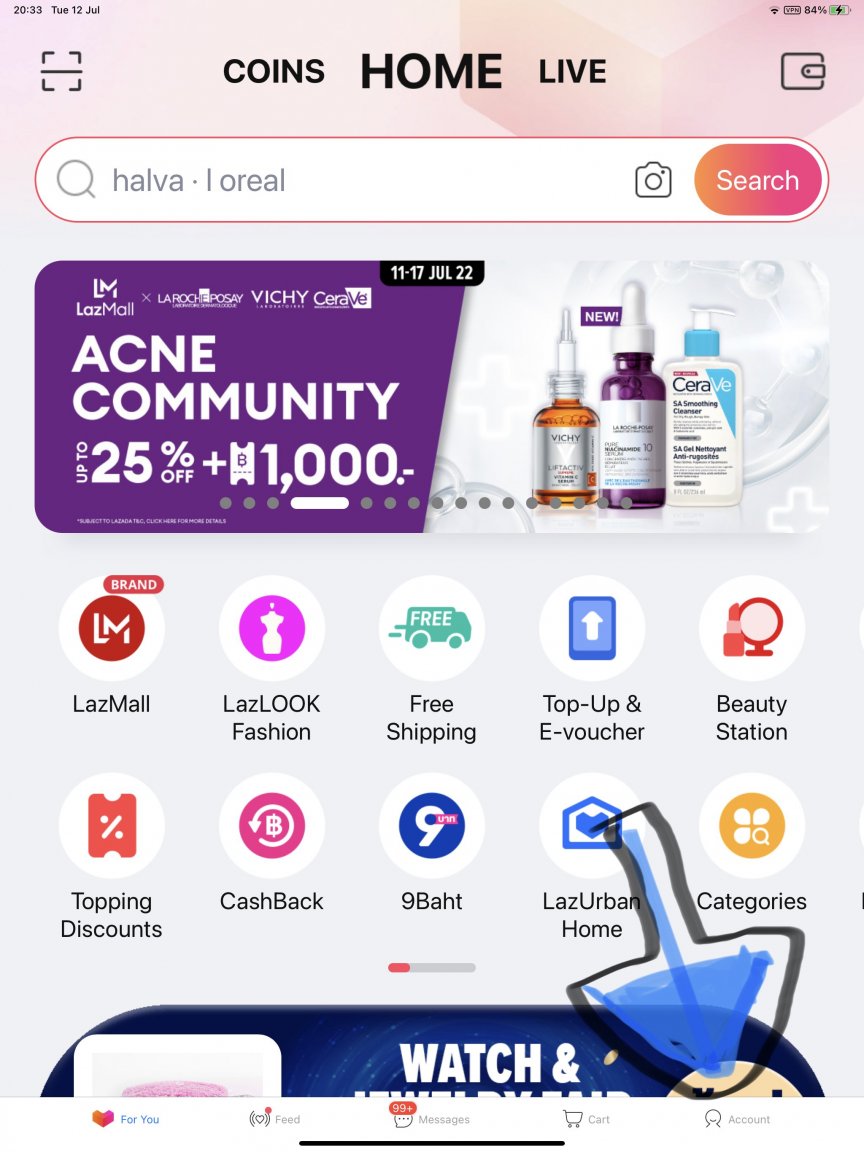Switch to the COINS tab
Screen dimensions: 864x1152
tap(274, 71)
